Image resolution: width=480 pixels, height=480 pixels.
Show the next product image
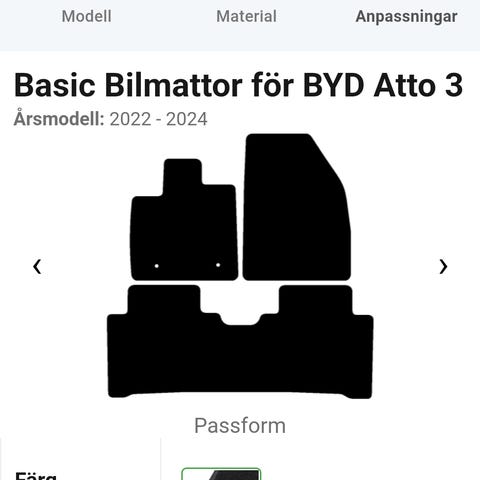pyautogui.click(x=443, y=267)
